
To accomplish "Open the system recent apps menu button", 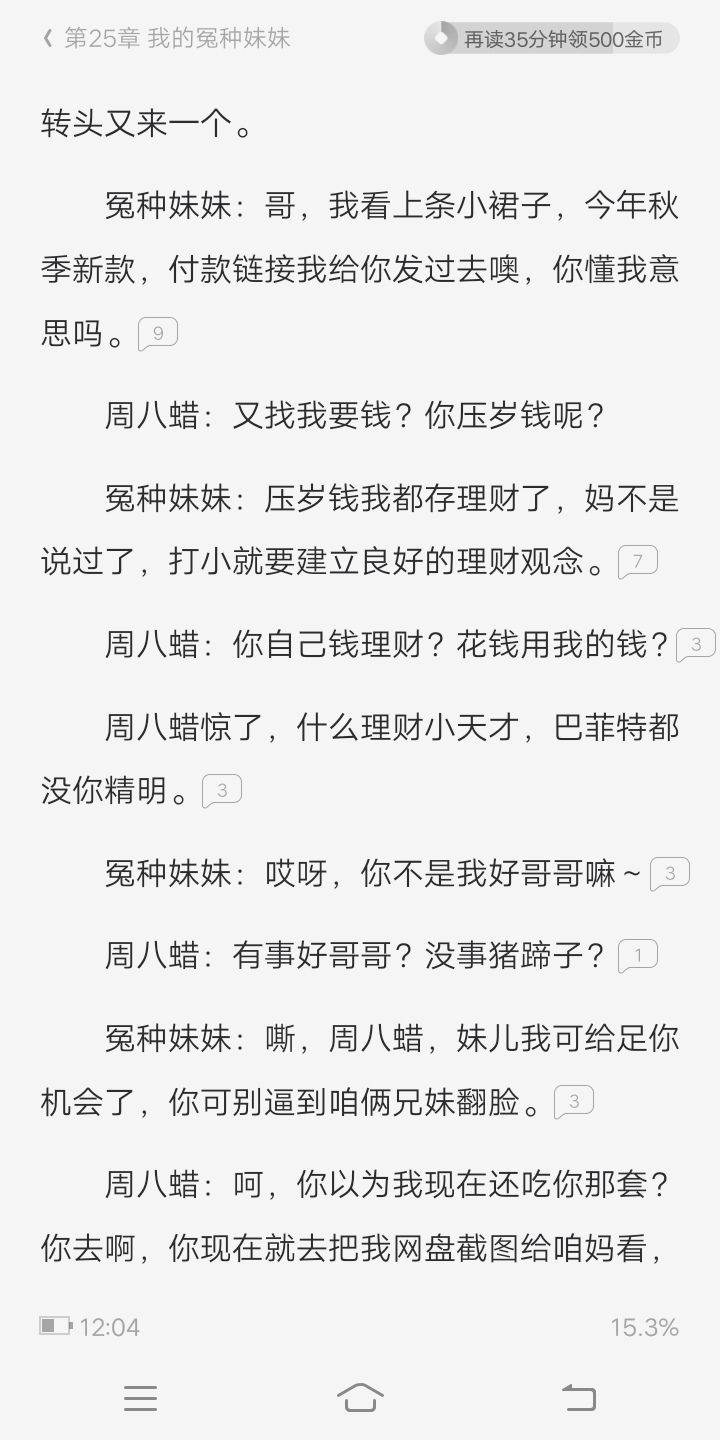I will (x=140, y=1398).
